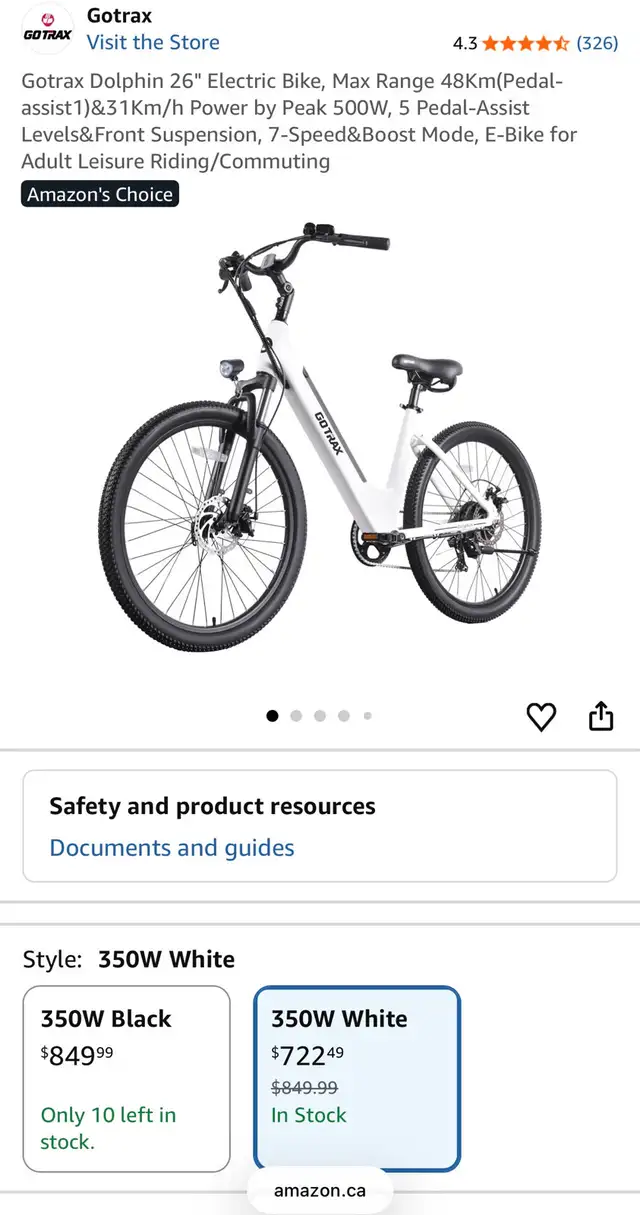This screenshot has height=1215, width=640.
Task: Open Documents and guides
Action: (172, 848)
